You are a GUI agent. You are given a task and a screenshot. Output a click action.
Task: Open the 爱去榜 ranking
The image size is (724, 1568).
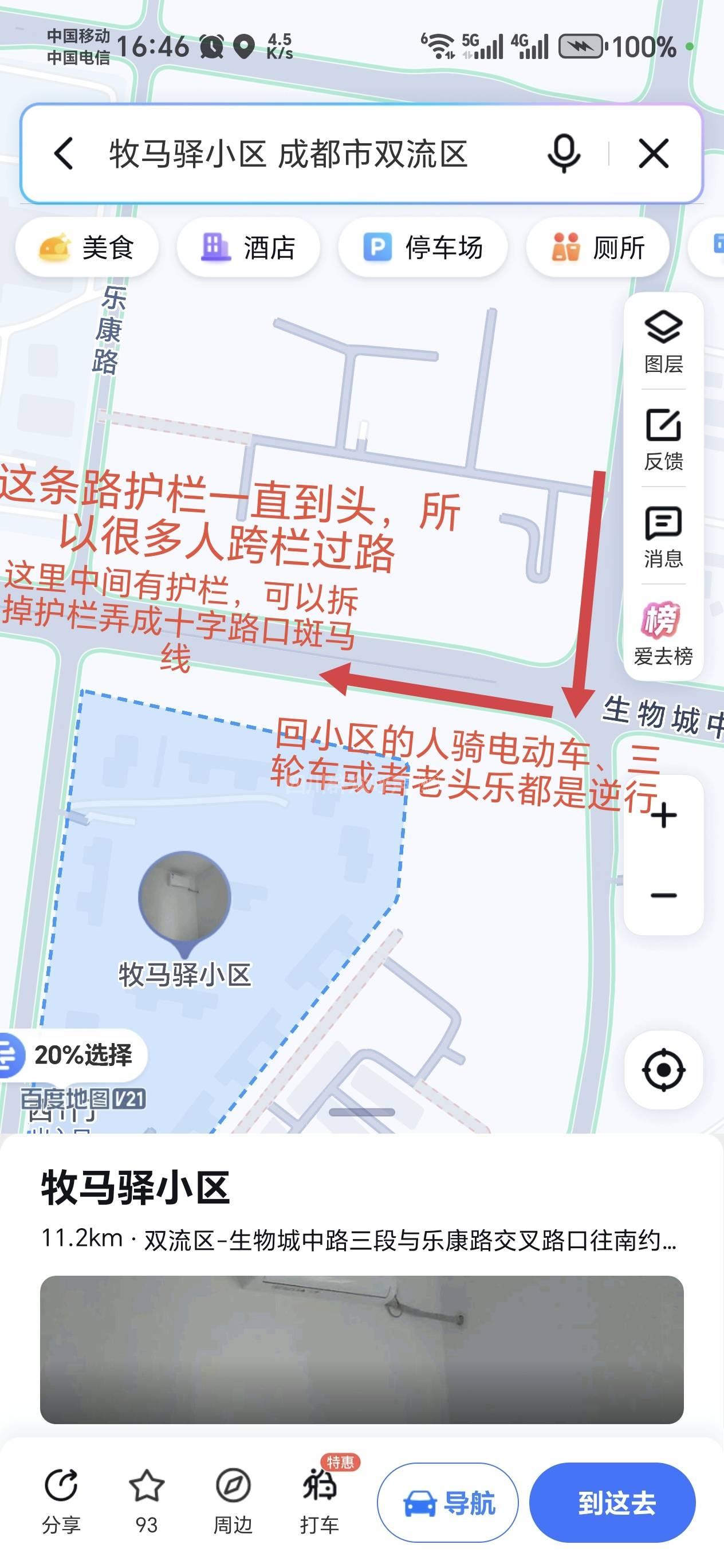663,633
